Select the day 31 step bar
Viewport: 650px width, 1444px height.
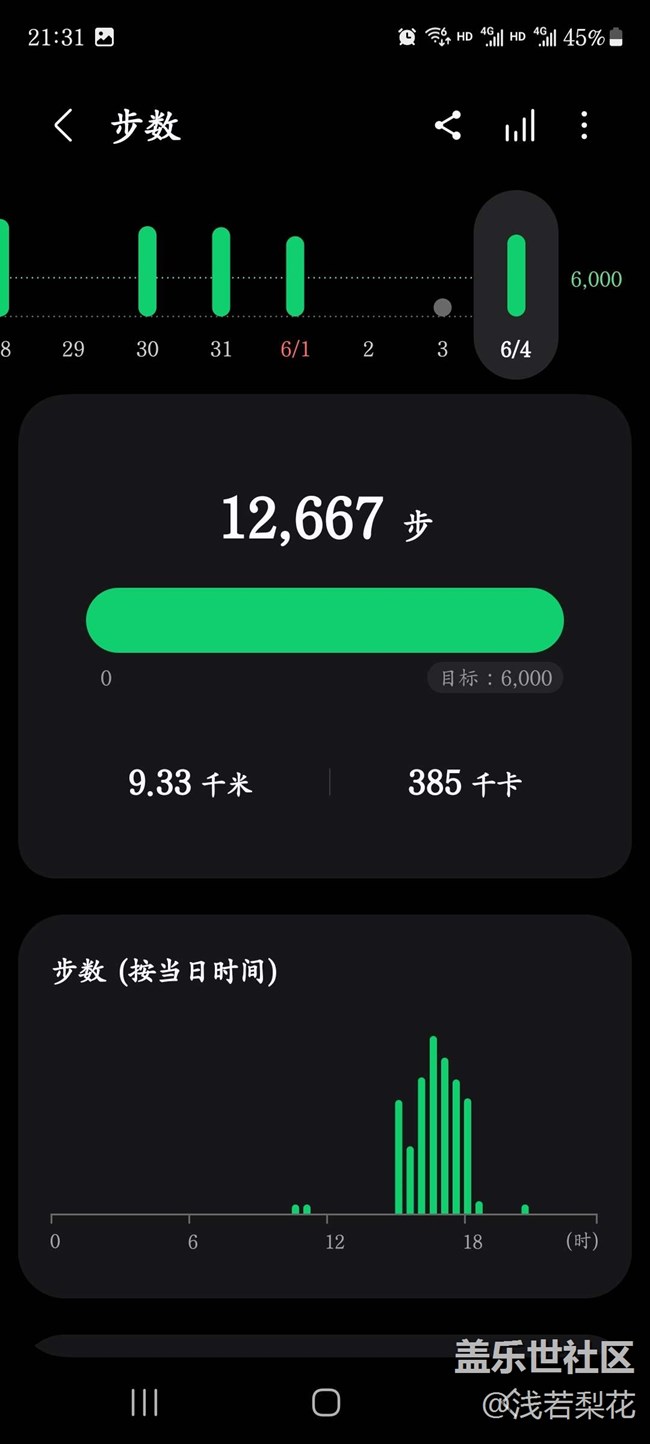point(221,271)
